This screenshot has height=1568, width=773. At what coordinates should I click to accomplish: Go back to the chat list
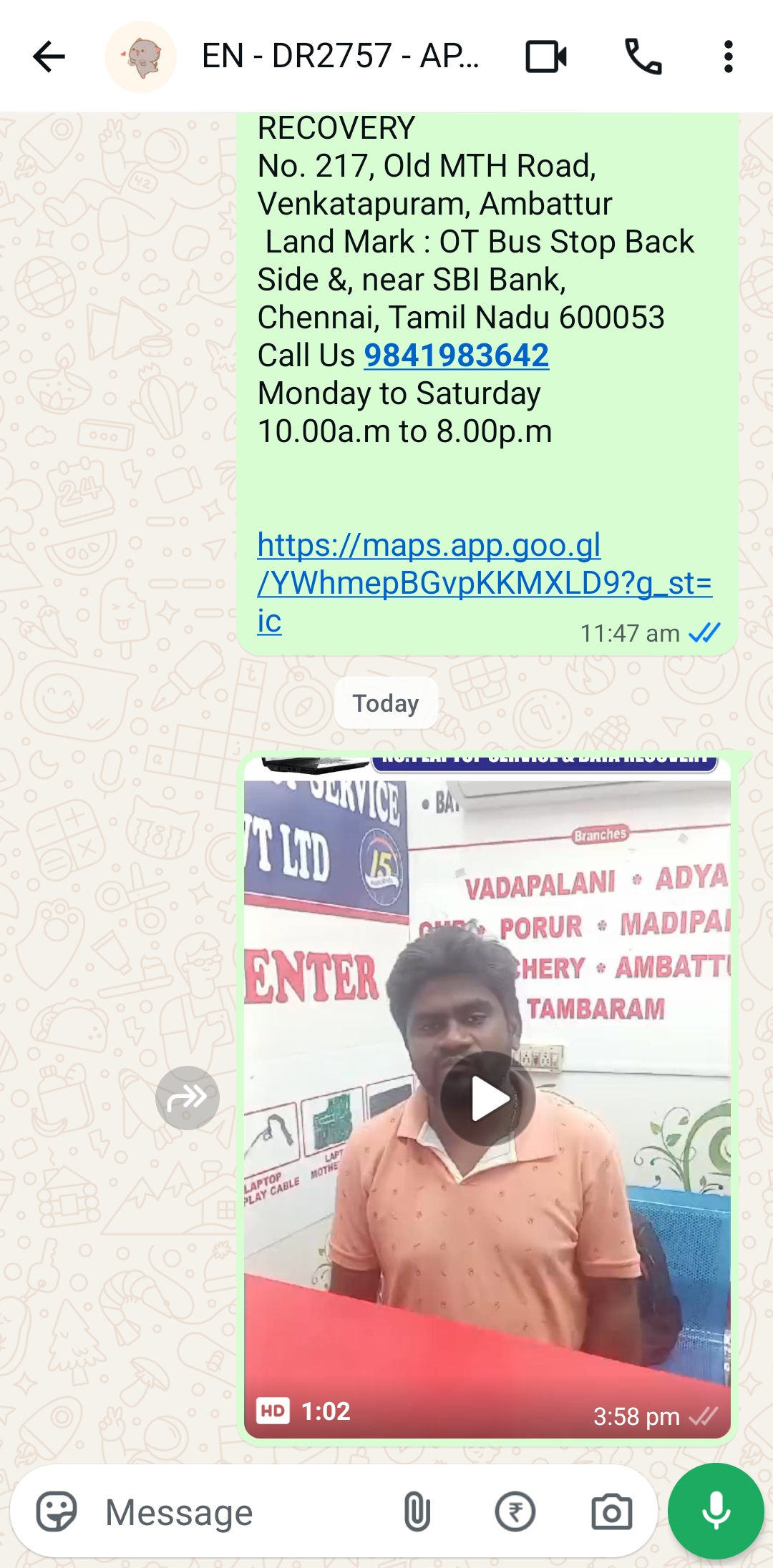(x=49, y=57)
